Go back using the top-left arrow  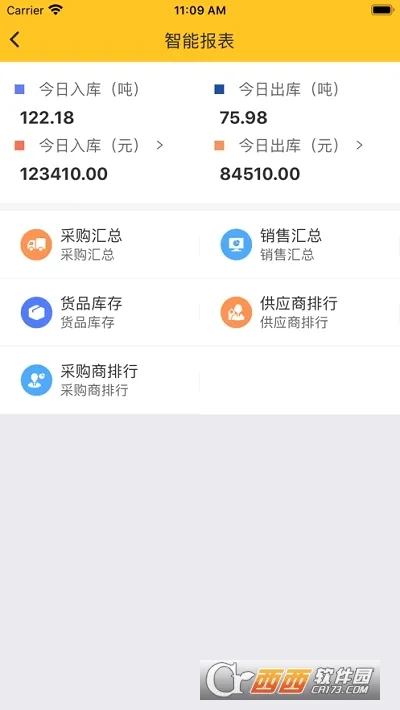(x=15, y=40)
